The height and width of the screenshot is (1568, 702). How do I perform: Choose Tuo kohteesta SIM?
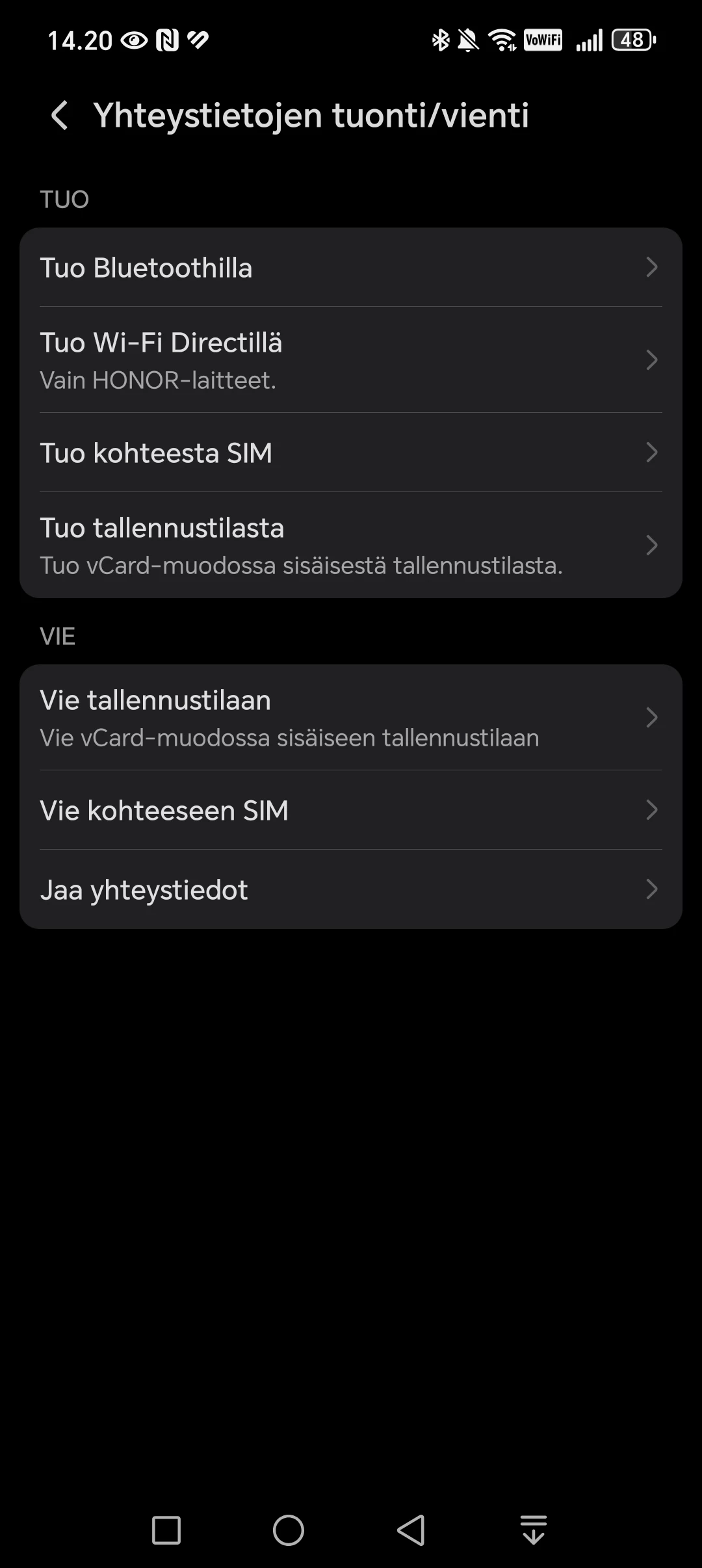(351, 452)
